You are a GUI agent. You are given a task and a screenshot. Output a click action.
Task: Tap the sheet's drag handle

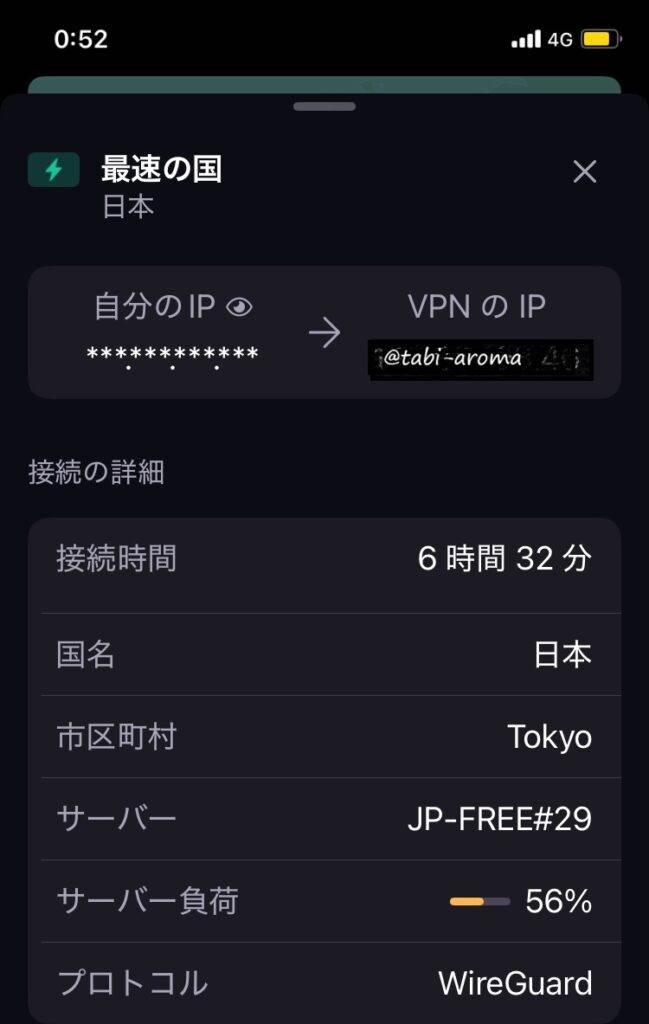point(324,106)
